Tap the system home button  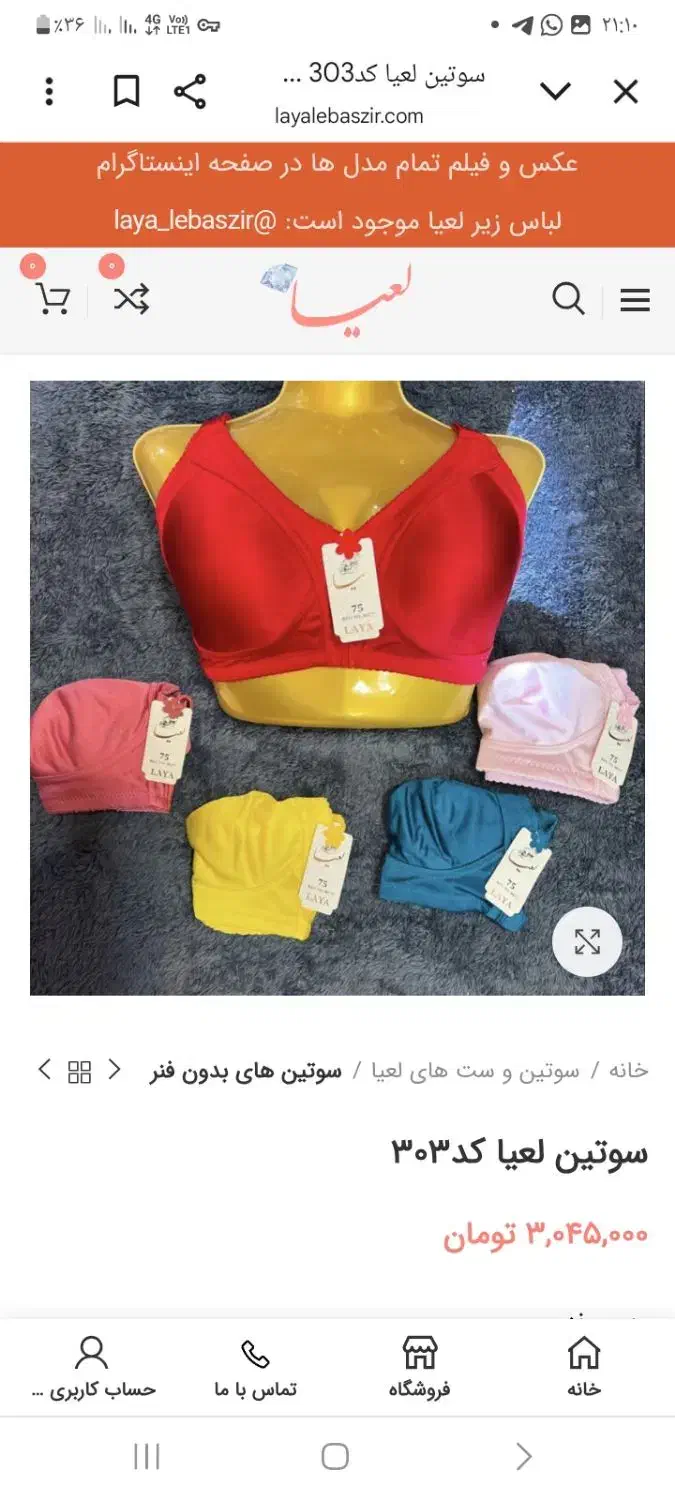(x=335, y=1457)
